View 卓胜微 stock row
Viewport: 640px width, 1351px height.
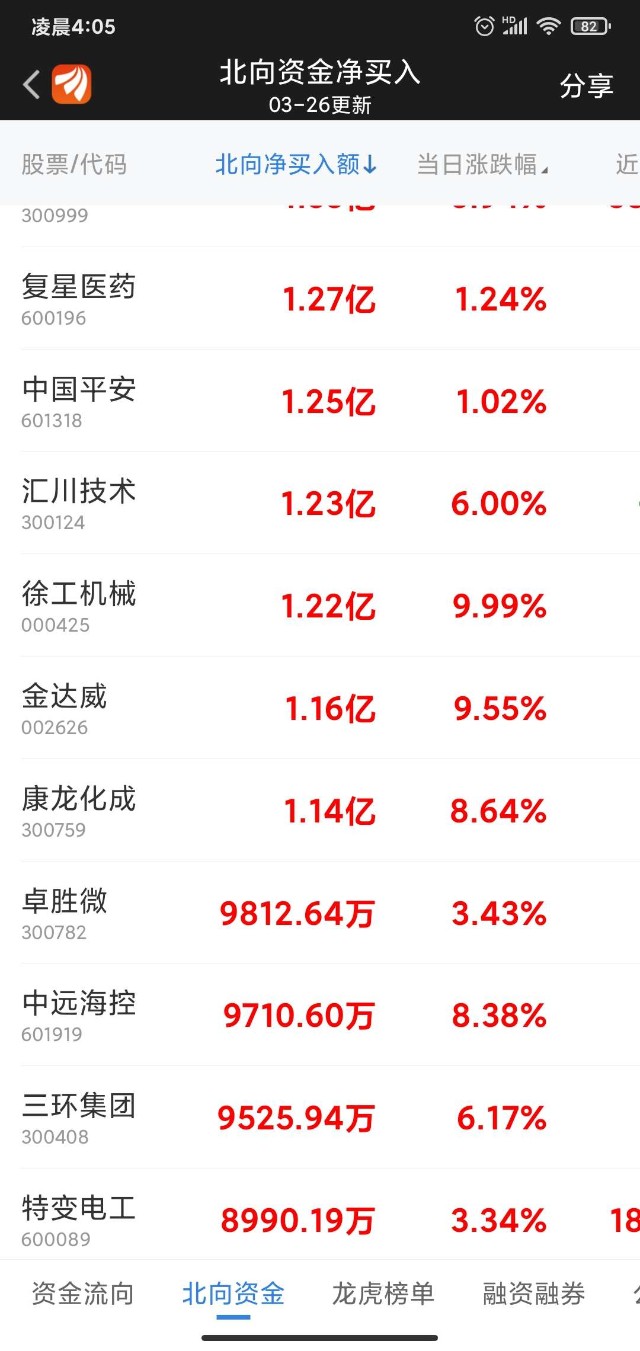point(64,913)
